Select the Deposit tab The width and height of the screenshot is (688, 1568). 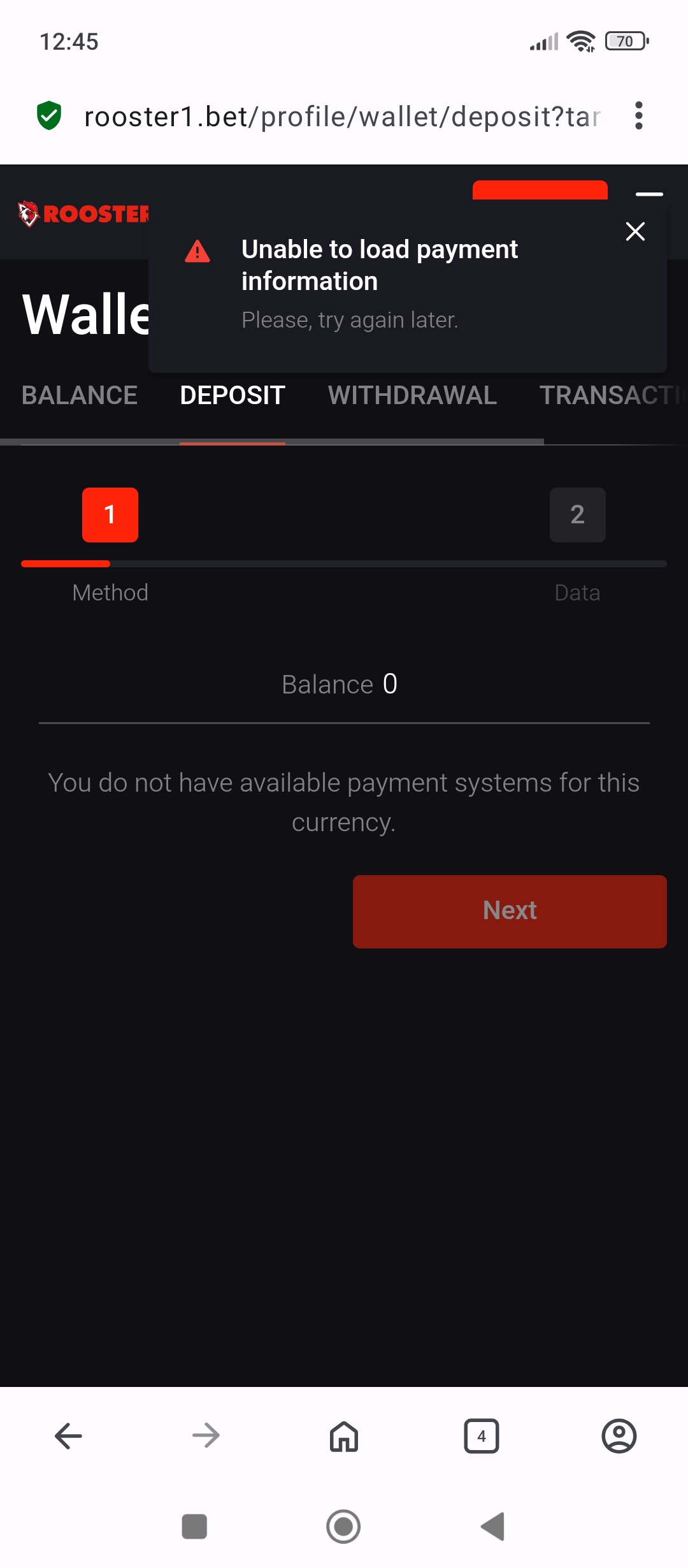(x=233, y=395)
